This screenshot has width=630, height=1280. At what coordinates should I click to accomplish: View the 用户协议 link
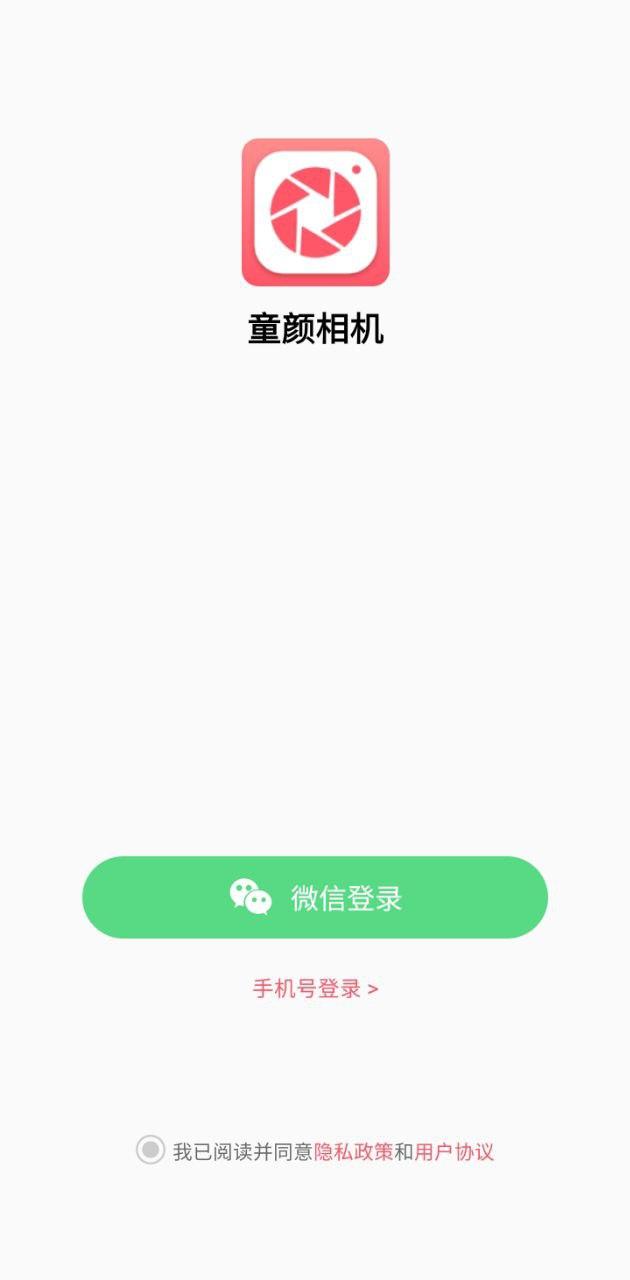(x=454, y=1152)
